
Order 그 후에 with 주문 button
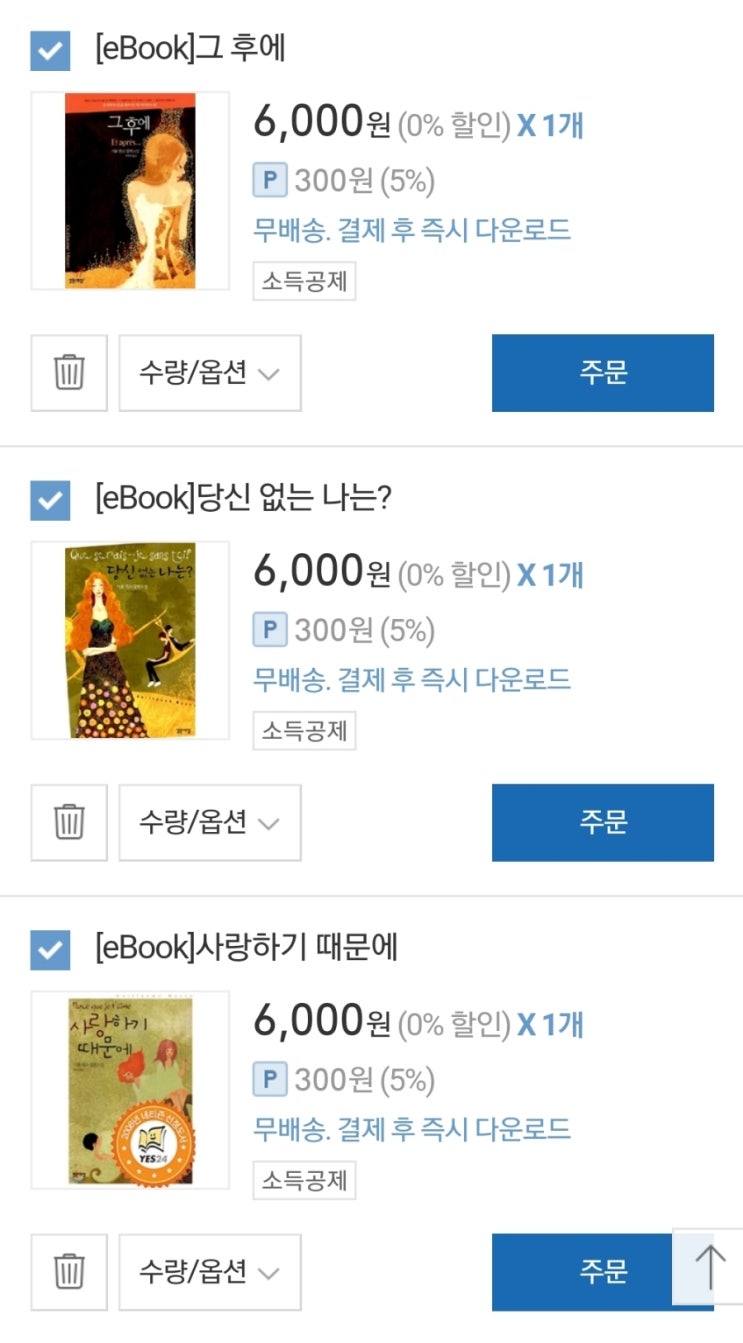602,373
